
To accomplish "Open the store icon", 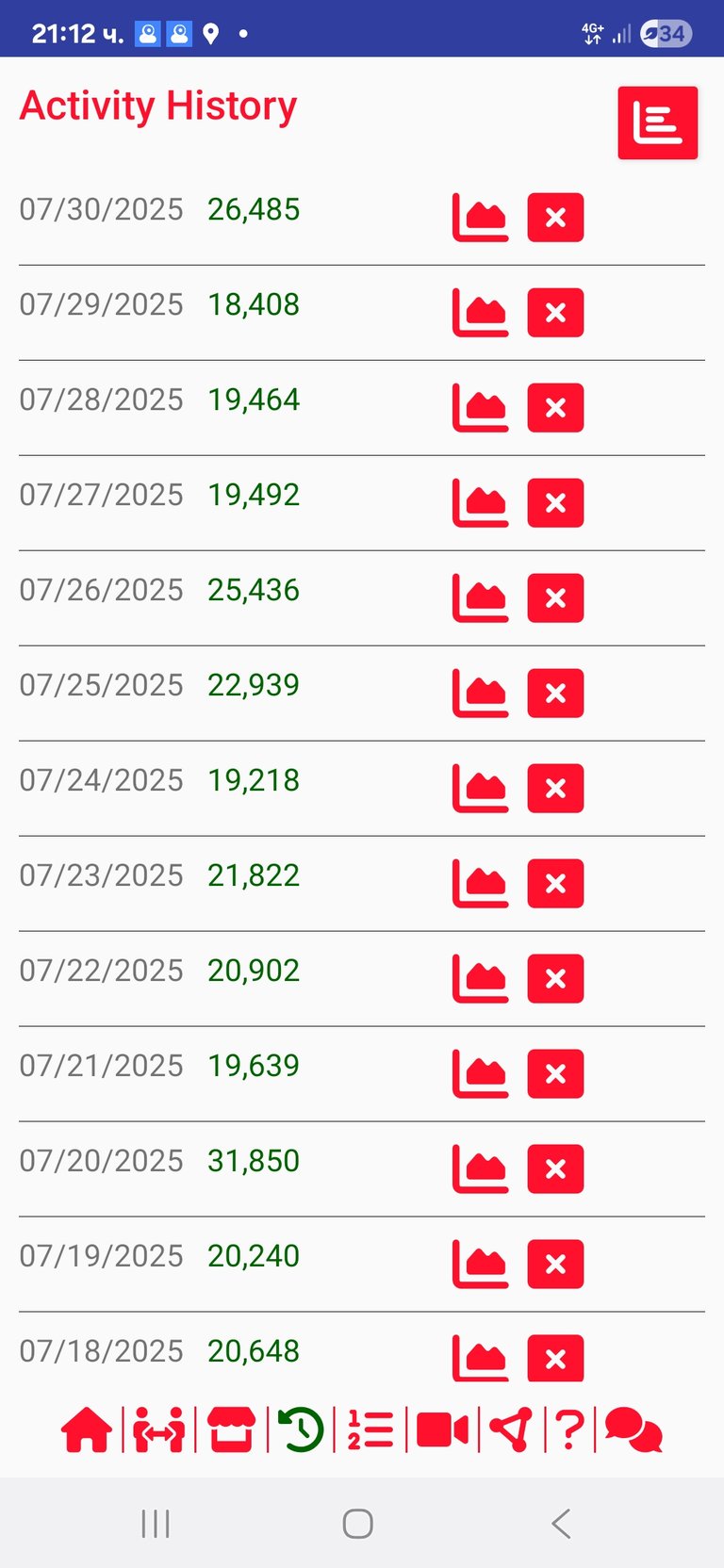I will click(231, 1429).
